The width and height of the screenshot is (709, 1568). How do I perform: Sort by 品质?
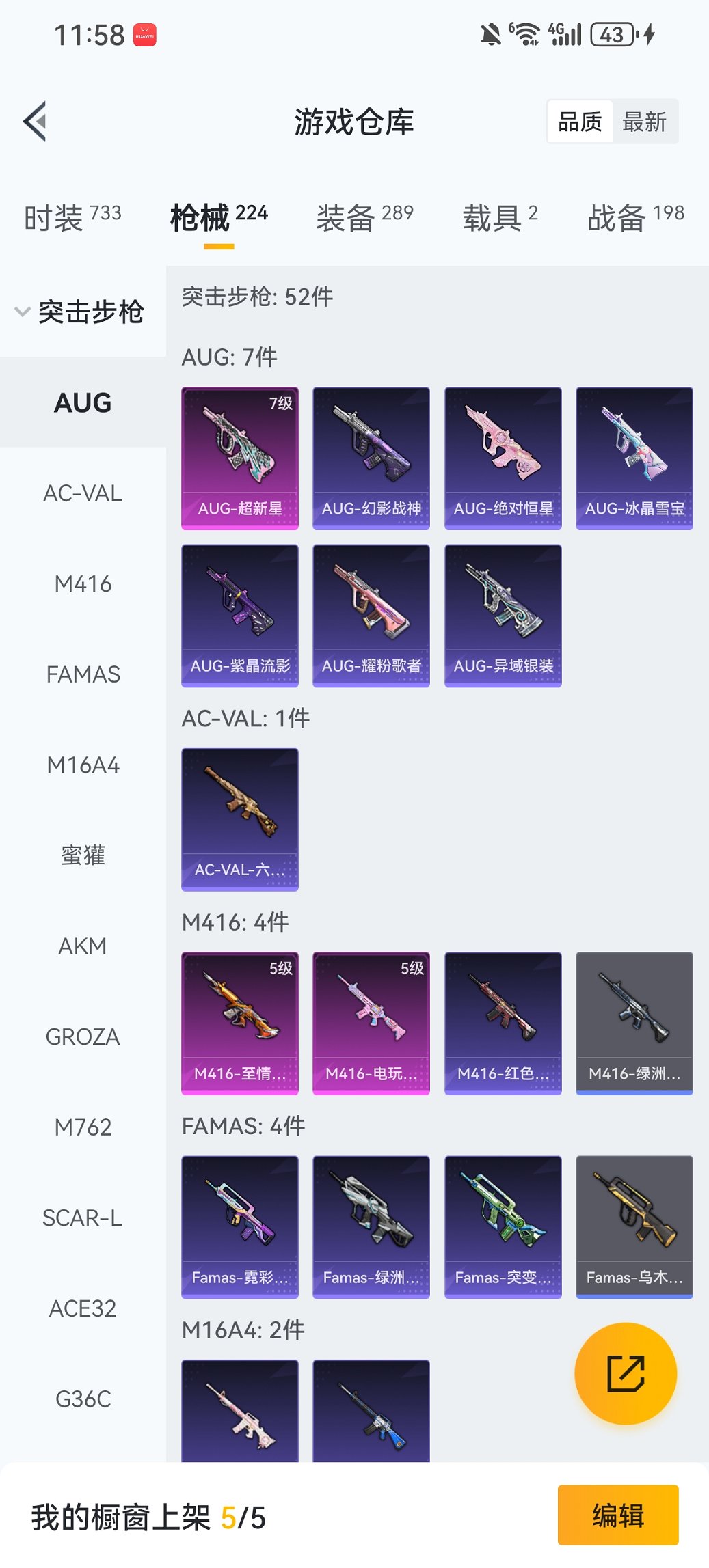click(580, 122)
